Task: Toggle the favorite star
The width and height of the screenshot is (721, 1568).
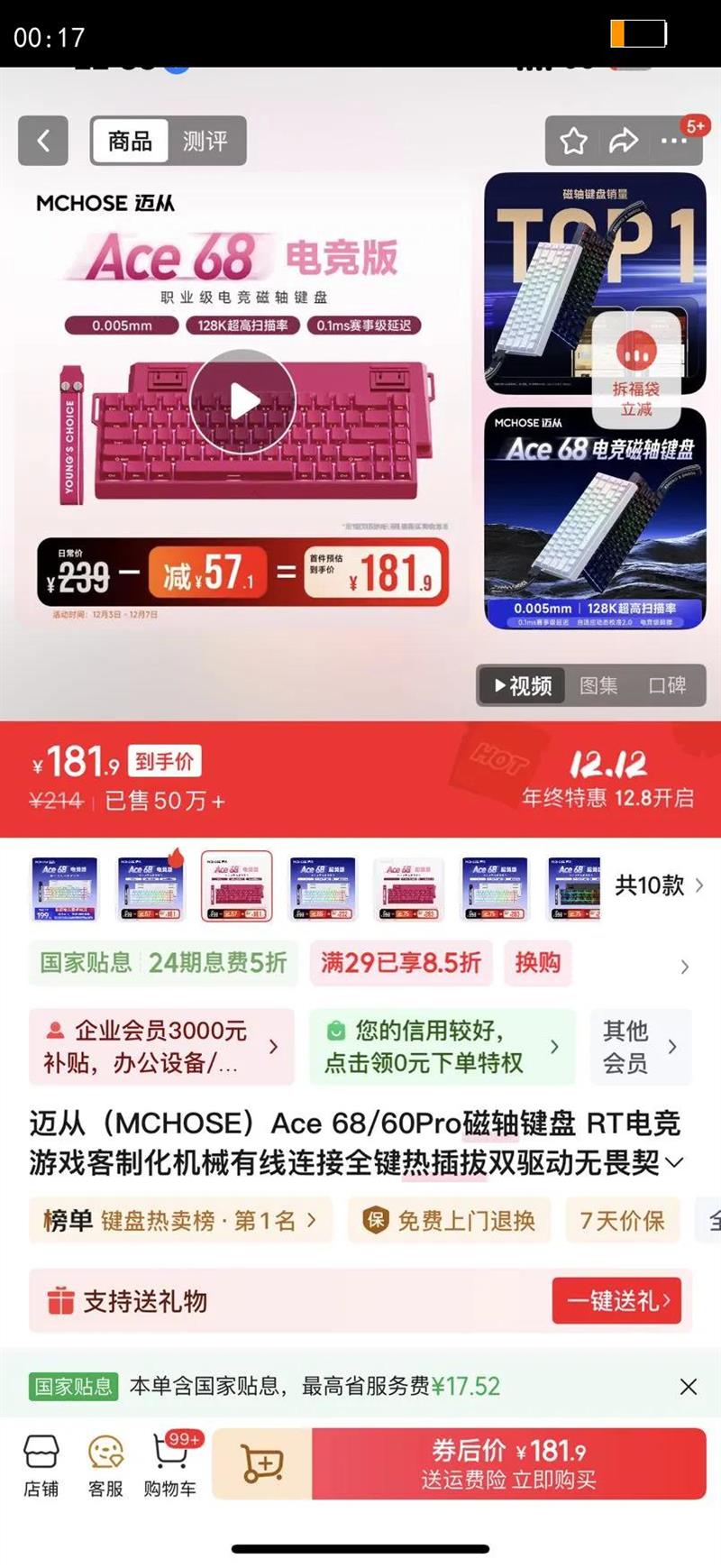Action: coord(572,141)
